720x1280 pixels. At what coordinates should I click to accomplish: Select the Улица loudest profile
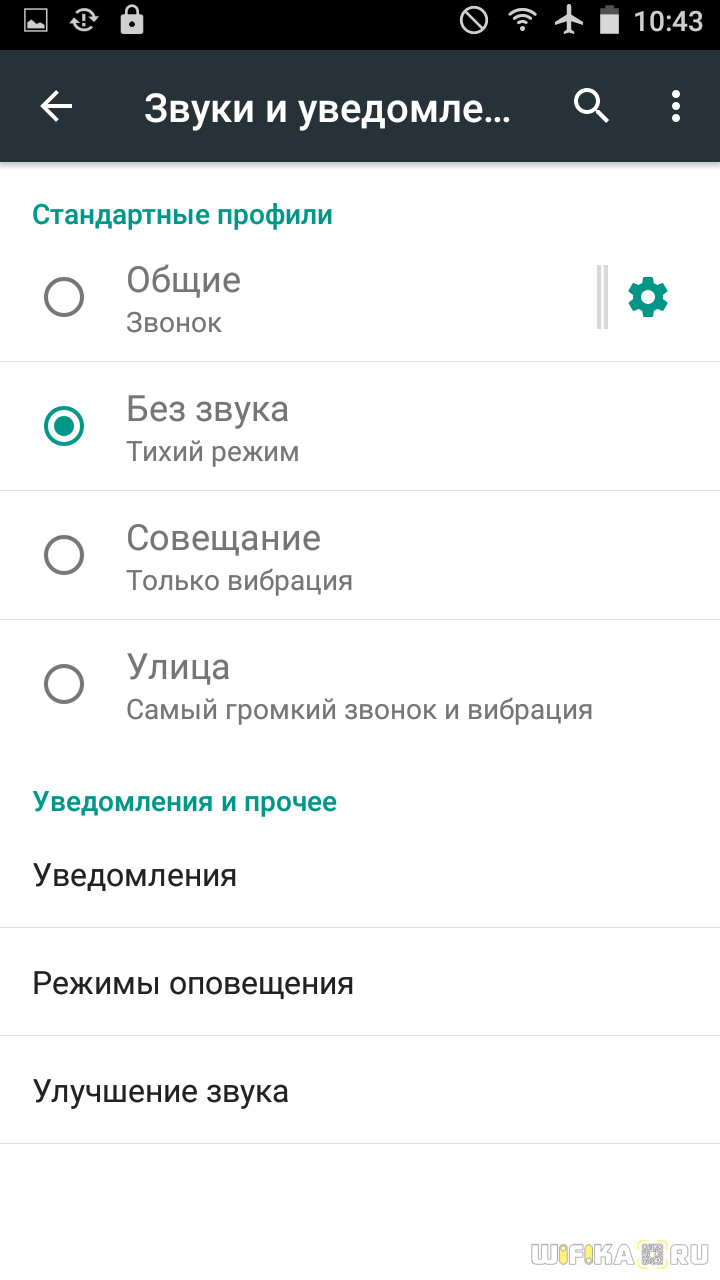click(360, 685)
